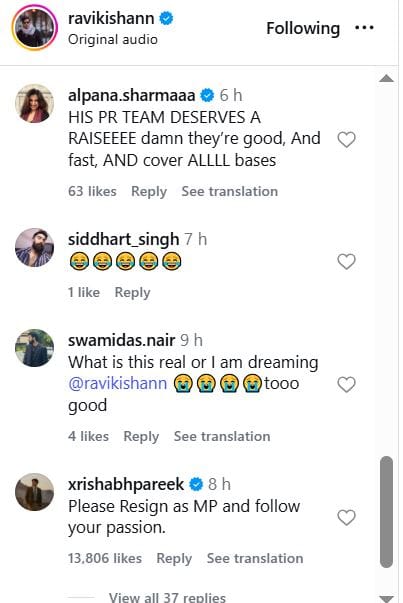Like siddhart_singh's emoji comment
The width and height of the screenshot is (403, 603).
(x=346, y=262)
